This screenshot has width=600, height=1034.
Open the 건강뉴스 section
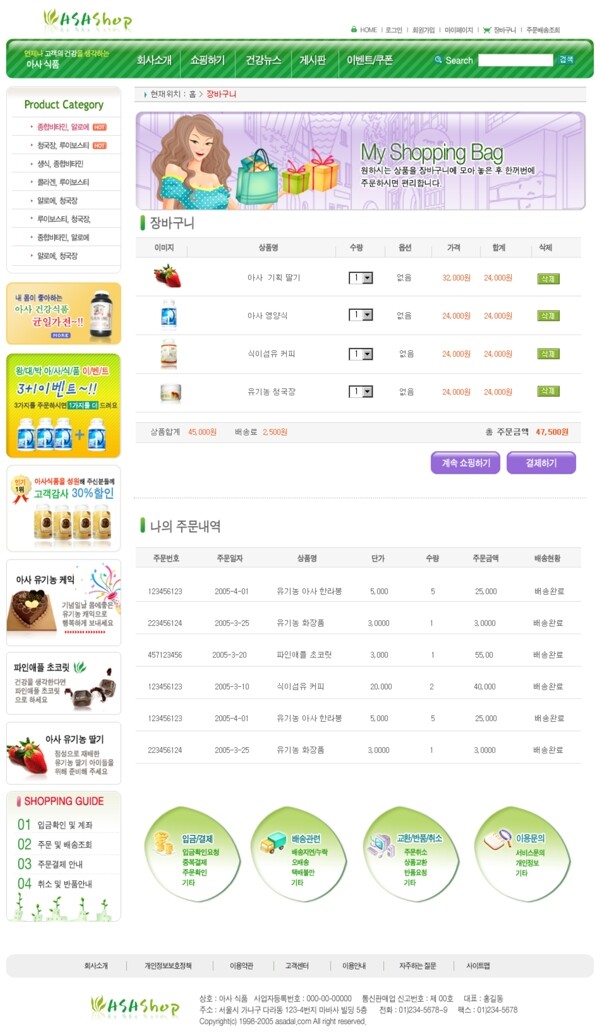point(263,60)
